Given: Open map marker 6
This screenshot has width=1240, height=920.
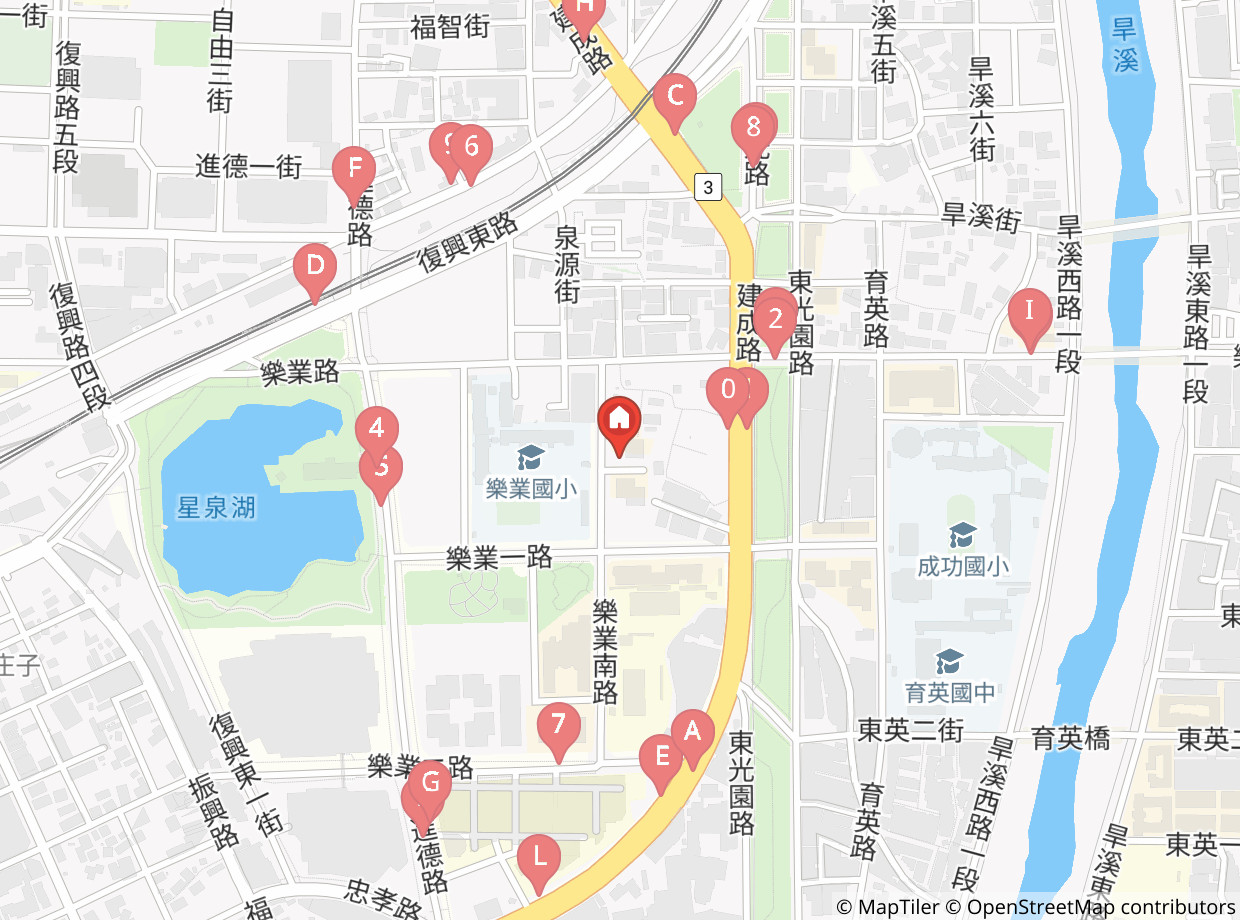Looking at the screenshot, I should (x=472, y=147).
